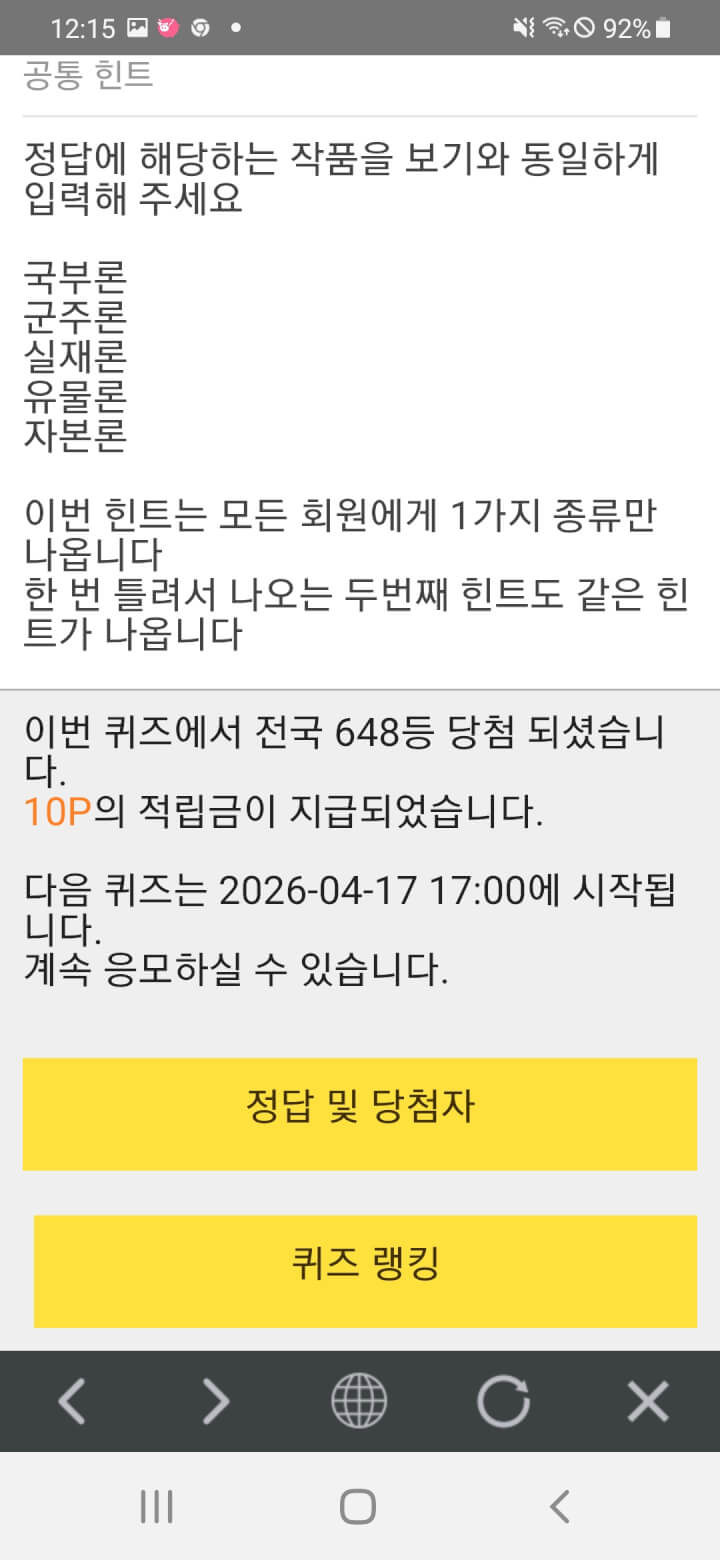Reload the current page
This screenshot has width=720, height=1560.
tap(503, 1401)
